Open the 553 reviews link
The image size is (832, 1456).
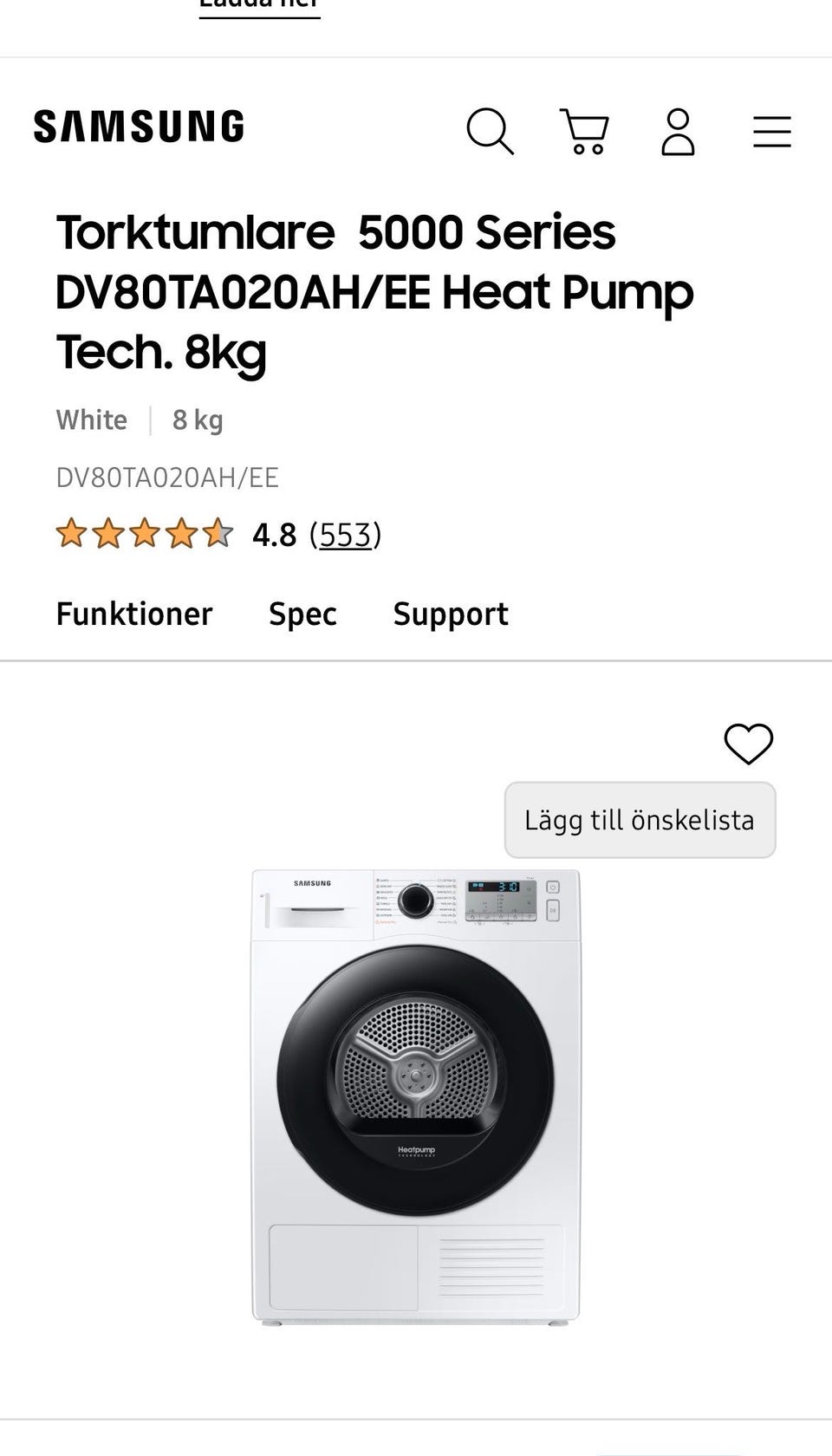345,535
